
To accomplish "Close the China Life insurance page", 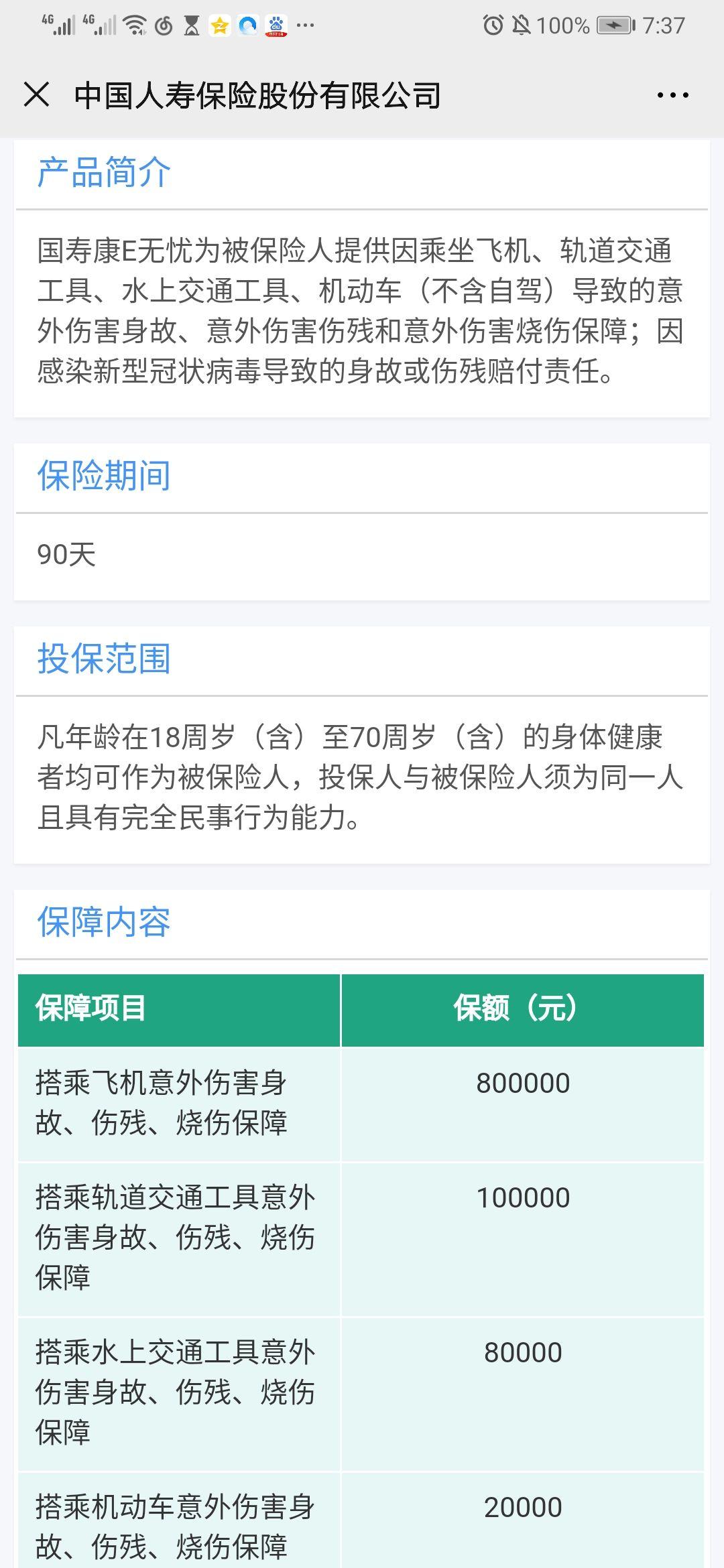I will (36, 94).
